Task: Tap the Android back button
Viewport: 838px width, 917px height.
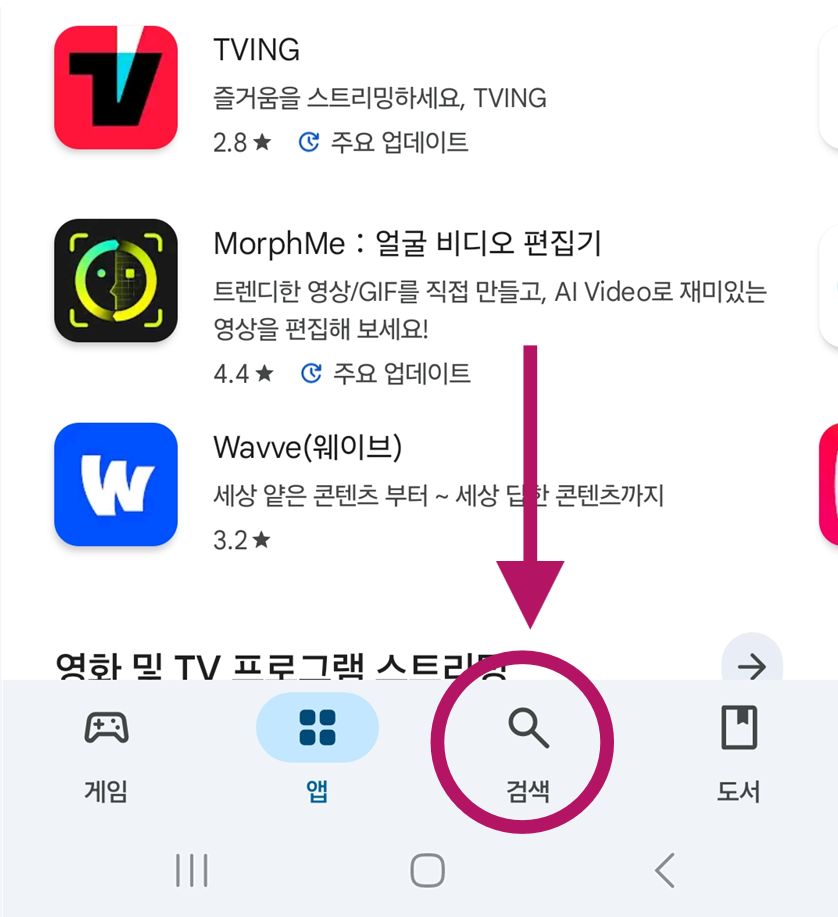Action: [663, 871]
